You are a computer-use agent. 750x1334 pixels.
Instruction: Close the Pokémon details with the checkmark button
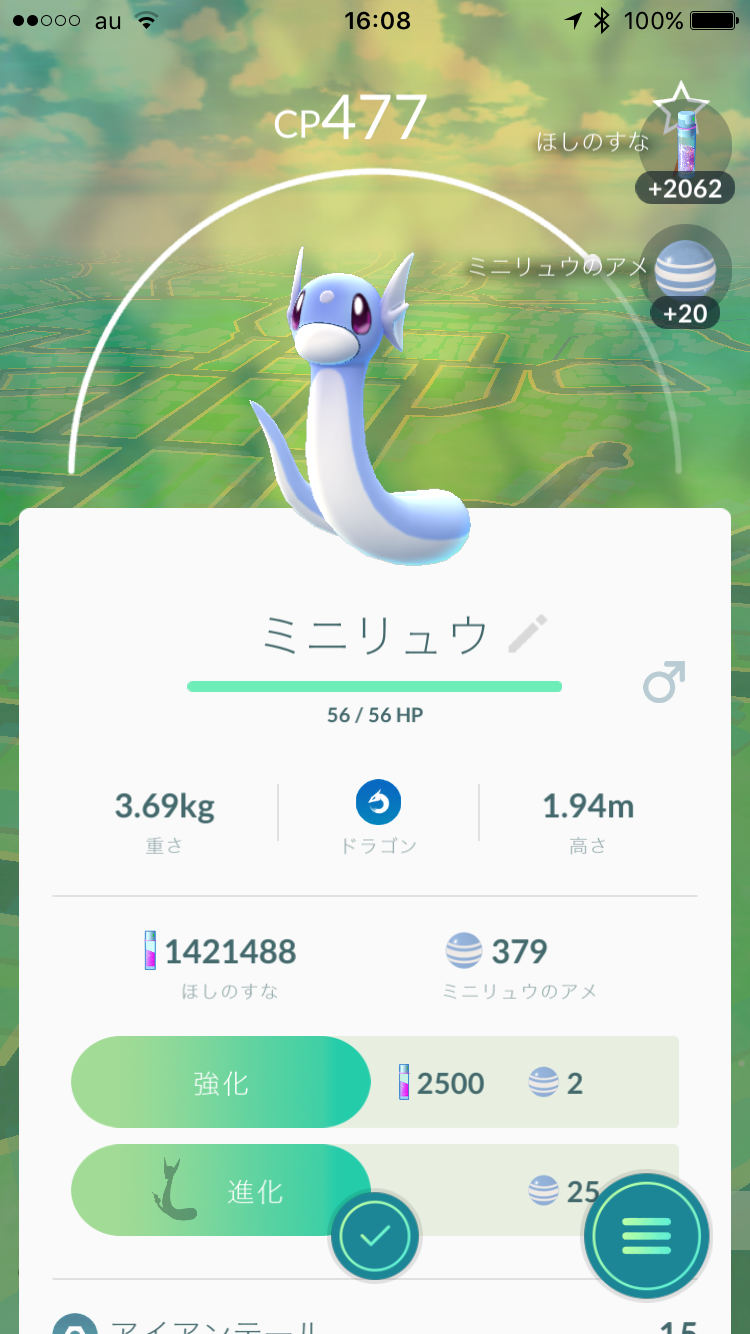(x=375, y=1236)
